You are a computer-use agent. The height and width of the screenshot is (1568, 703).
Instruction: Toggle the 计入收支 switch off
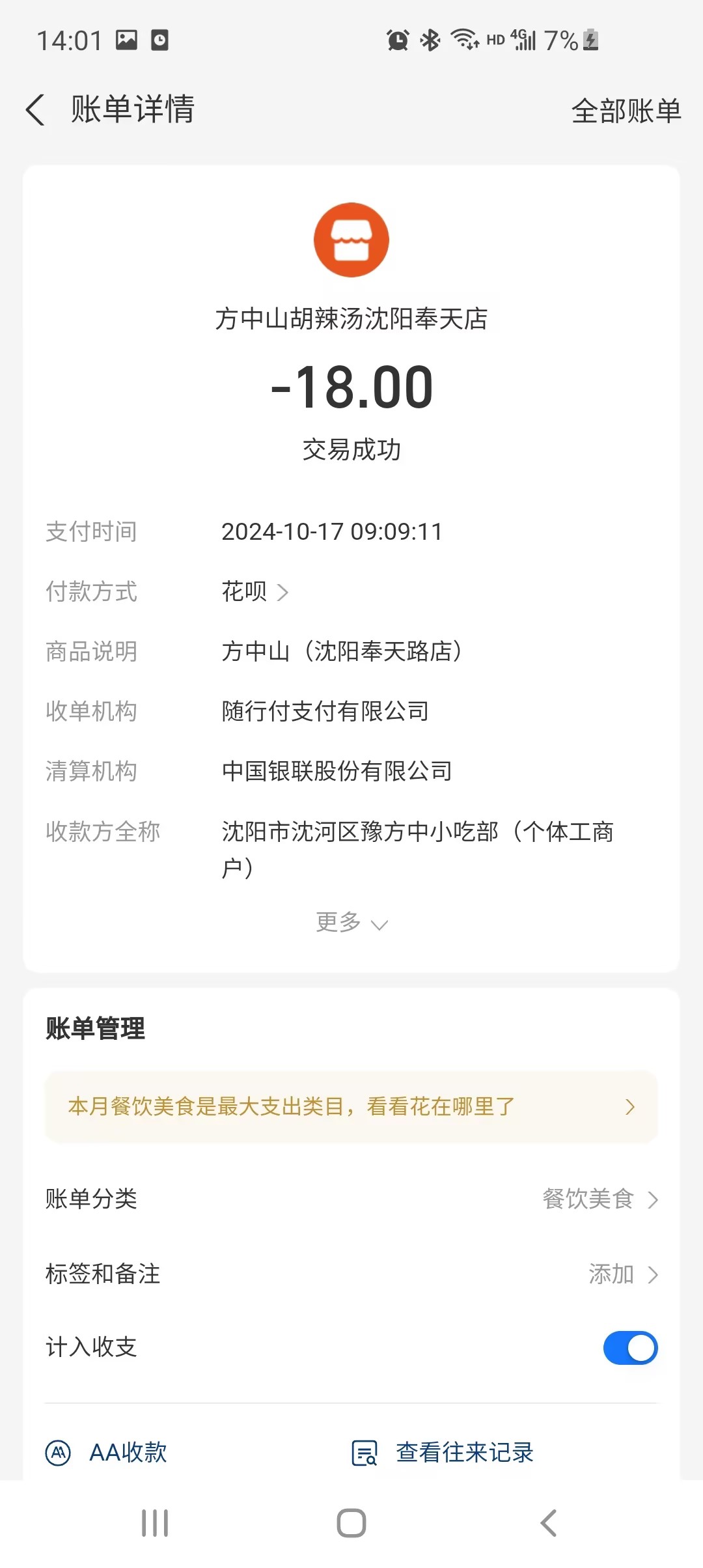pos(630,1348)
